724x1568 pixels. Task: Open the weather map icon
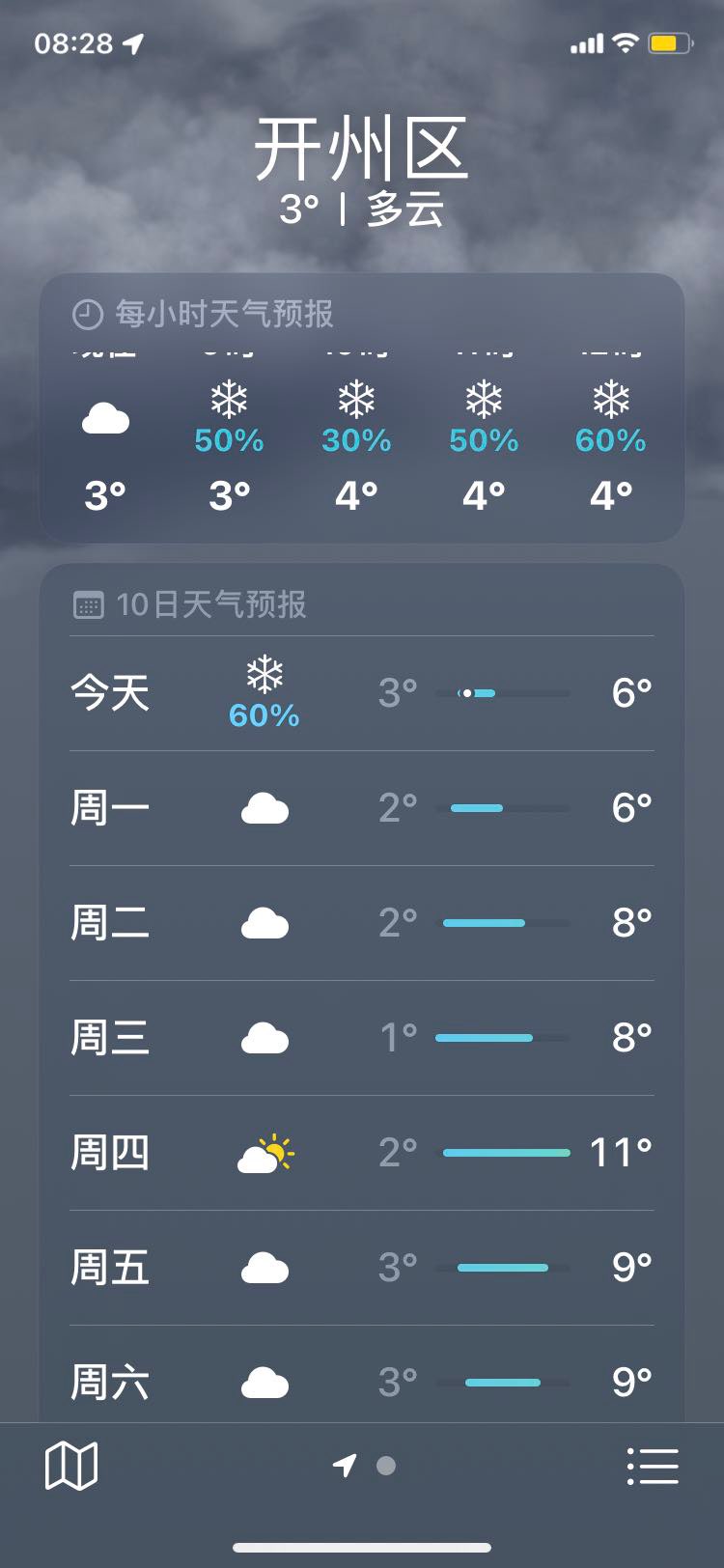pyautogui.click(x=71, y=1466)
